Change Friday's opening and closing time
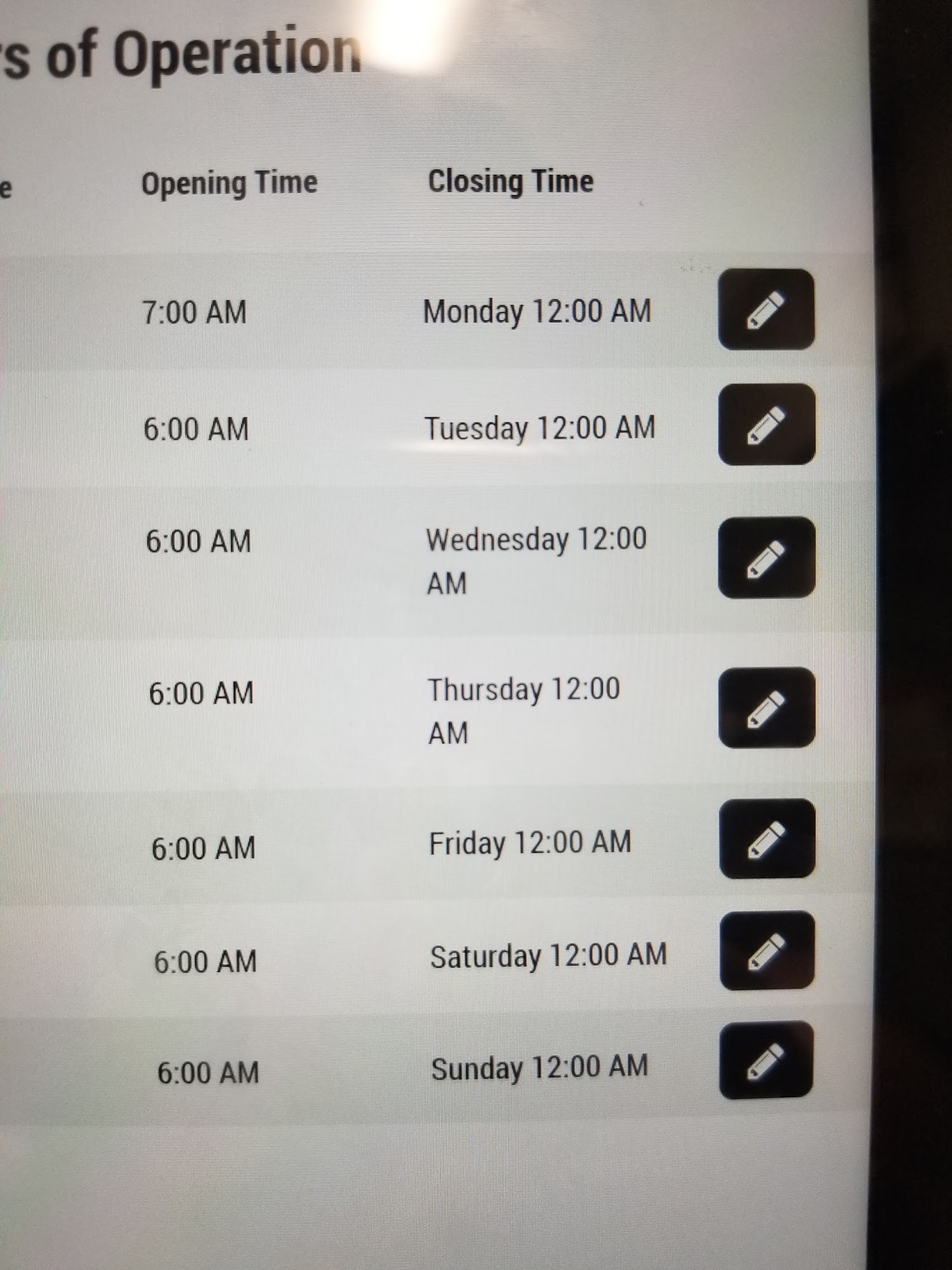Image resolution: width=952 pixels, height=1270 pixels. (x=767, y=839)
